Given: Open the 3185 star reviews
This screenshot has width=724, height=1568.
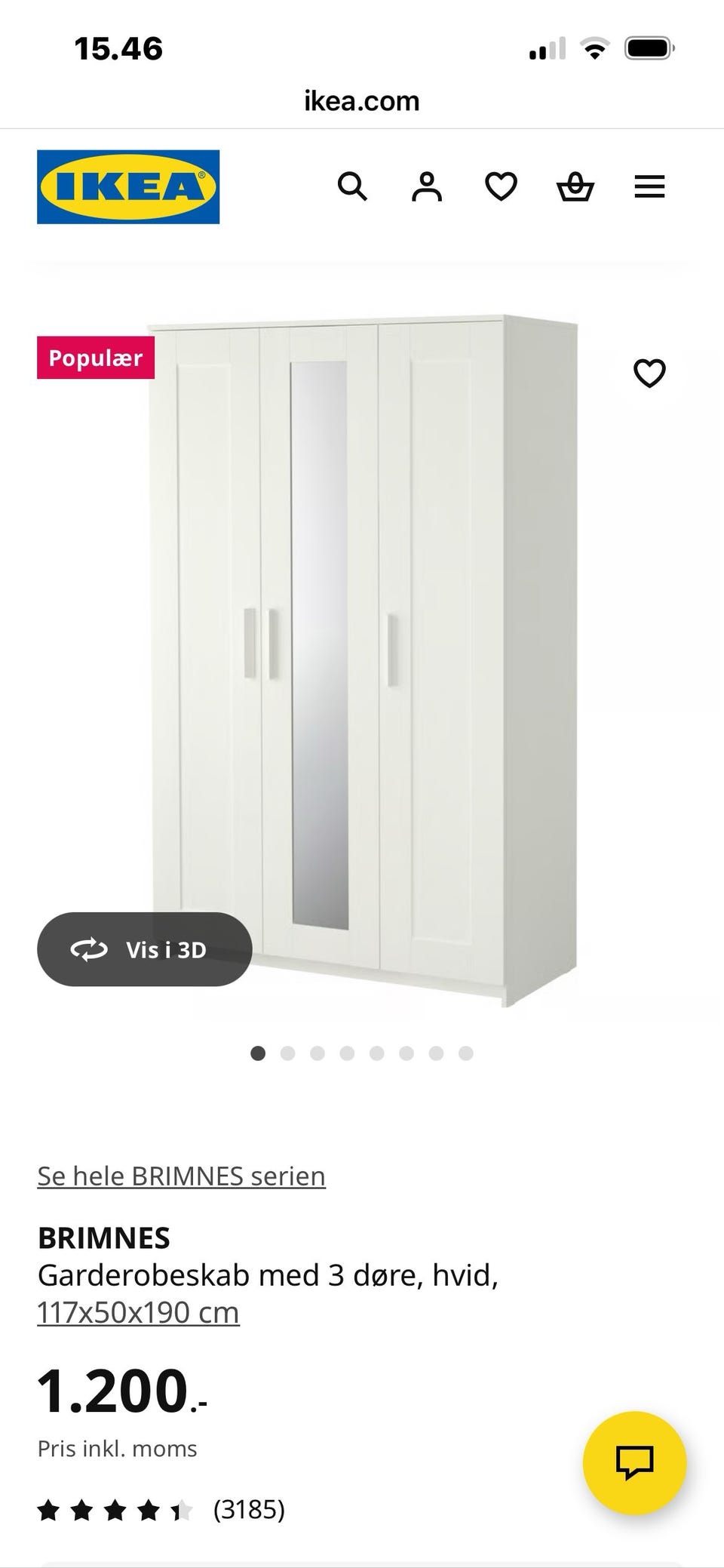Looking at the screenshot, I should coord(161,1510).
